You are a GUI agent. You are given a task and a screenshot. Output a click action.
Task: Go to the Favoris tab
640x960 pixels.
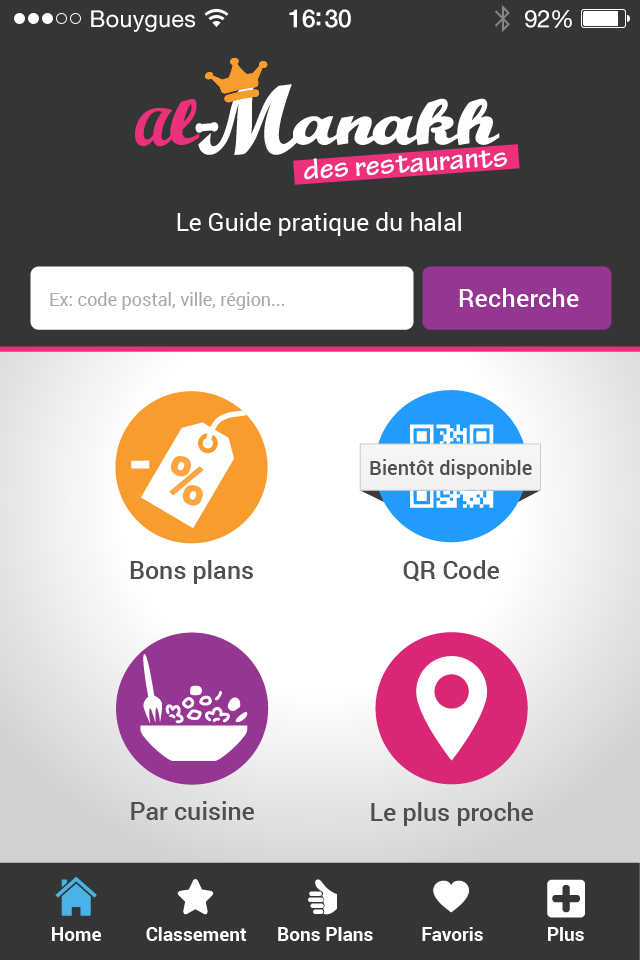[x=452, y=911]
